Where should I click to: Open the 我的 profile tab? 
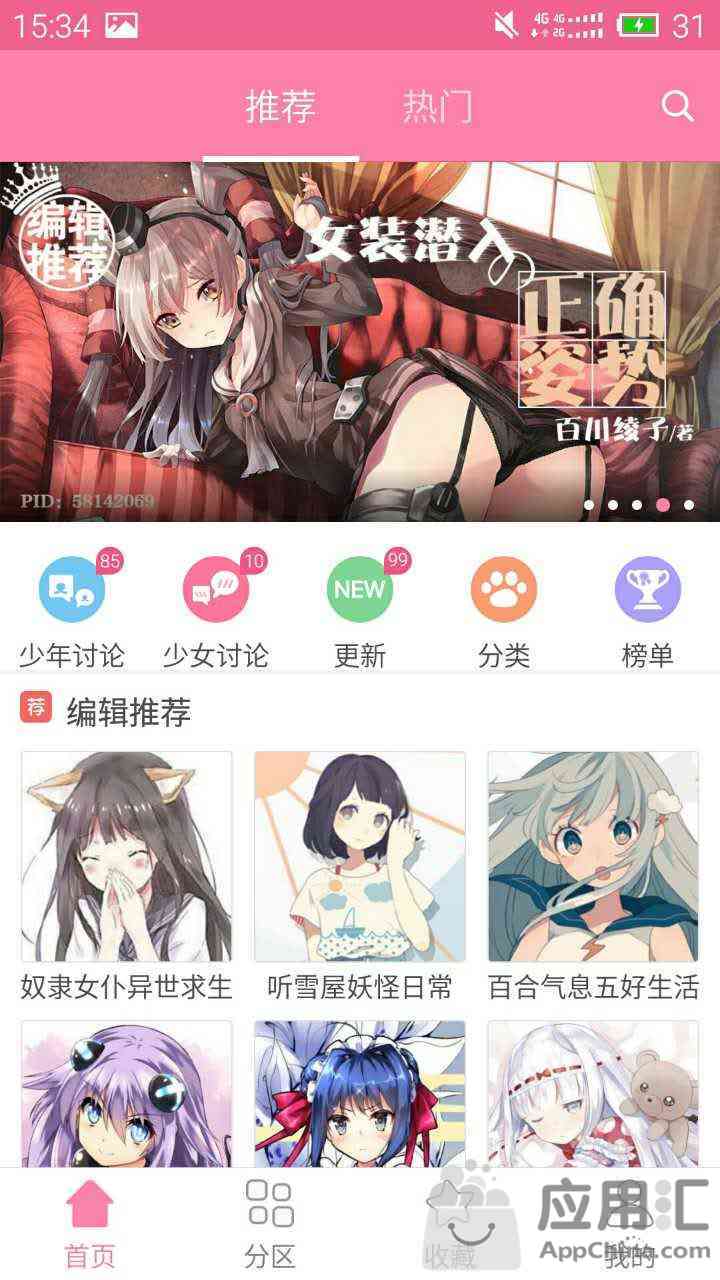[630, 1224]
